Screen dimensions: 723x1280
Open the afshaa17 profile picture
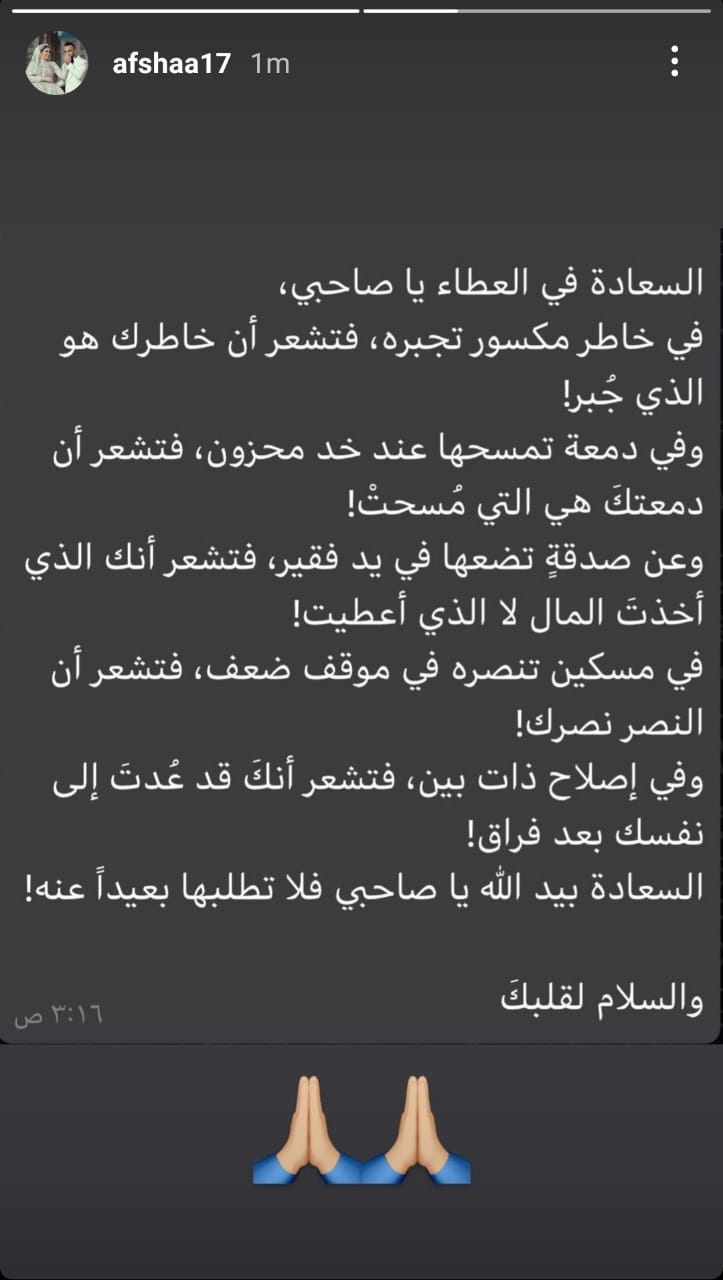coord(56,63)
